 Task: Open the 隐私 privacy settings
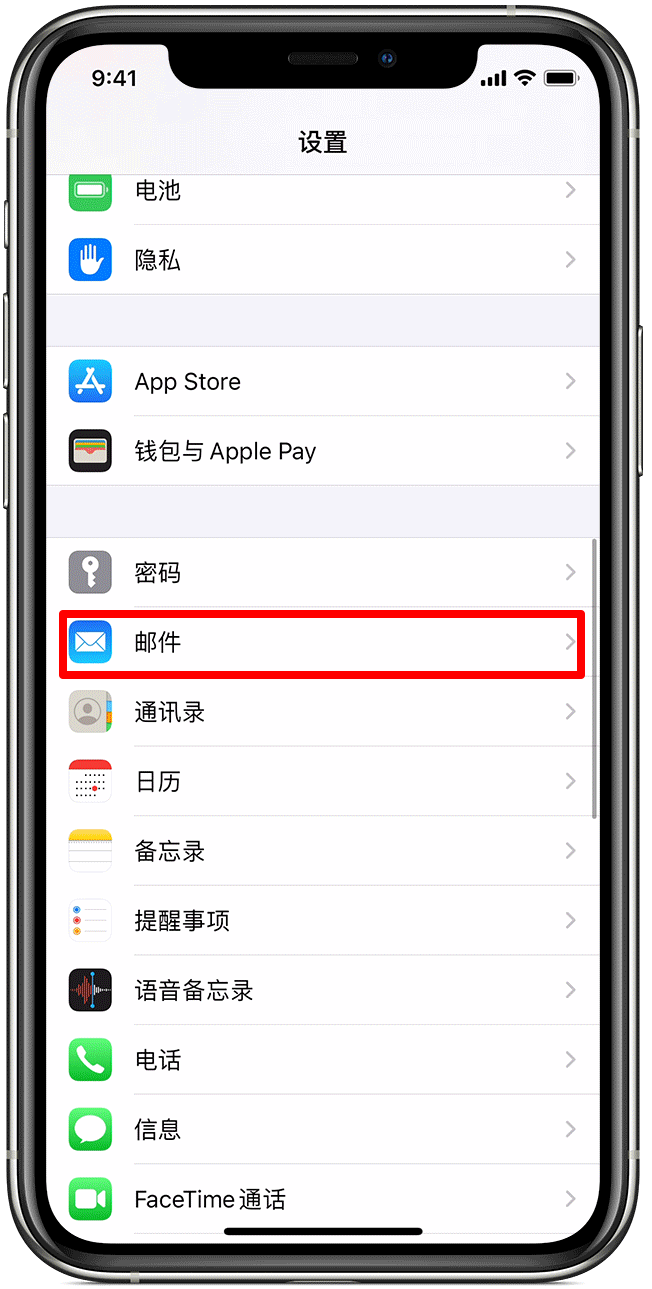point(320,261)
